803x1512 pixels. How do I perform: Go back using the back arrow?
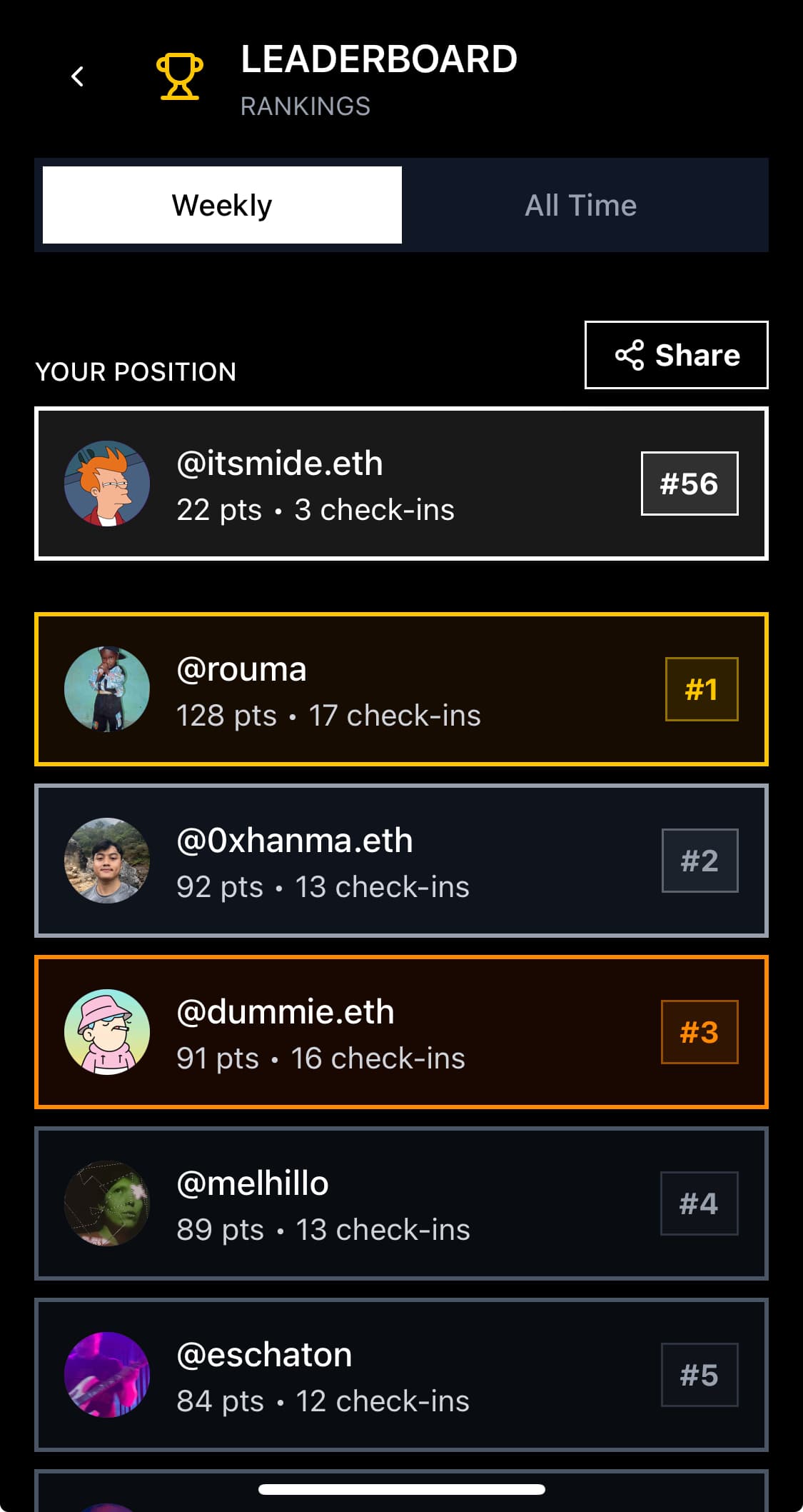tap(78, 76)
